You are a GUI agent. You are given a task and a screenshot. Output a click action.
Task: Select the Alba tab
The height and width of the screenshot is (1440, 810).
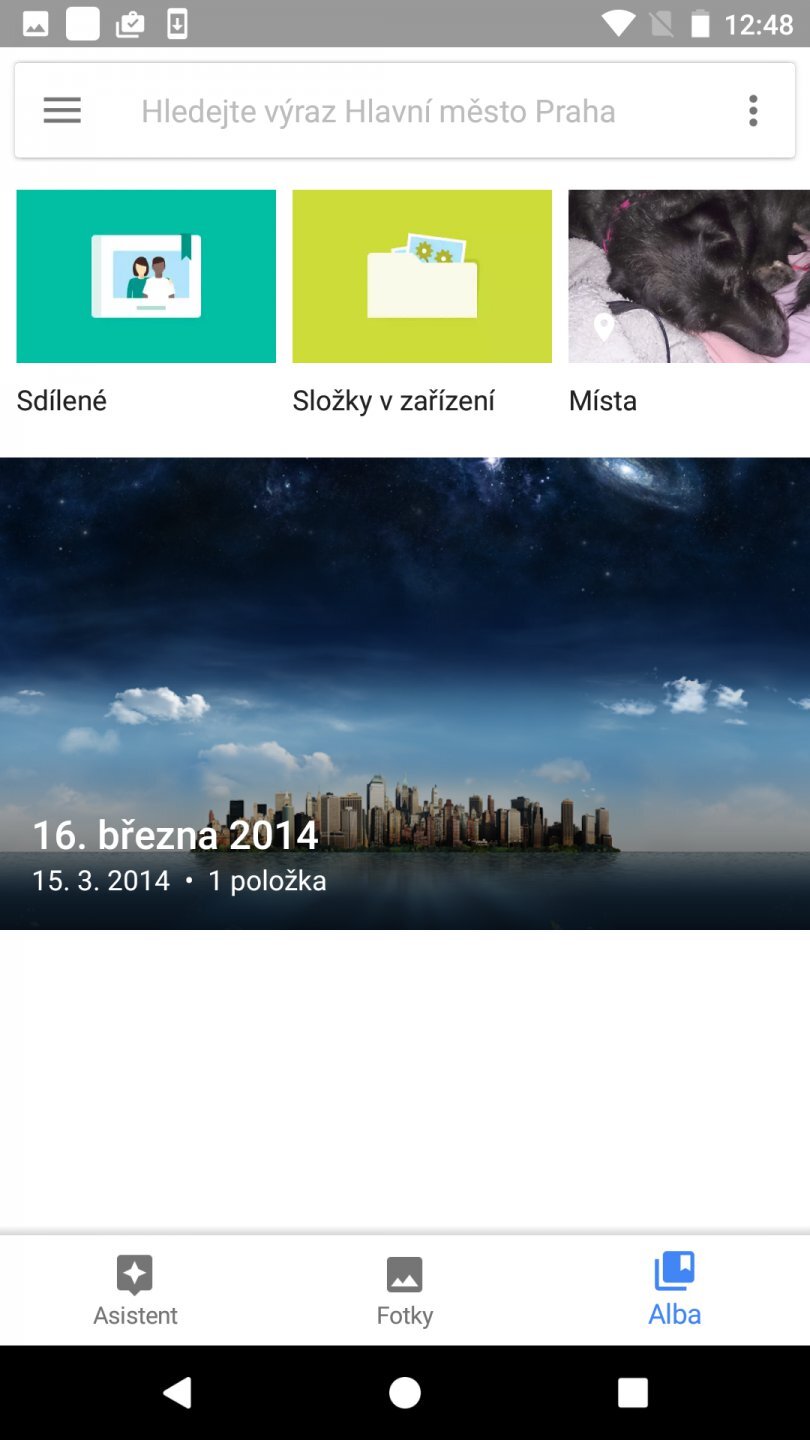click(675, 1290)
